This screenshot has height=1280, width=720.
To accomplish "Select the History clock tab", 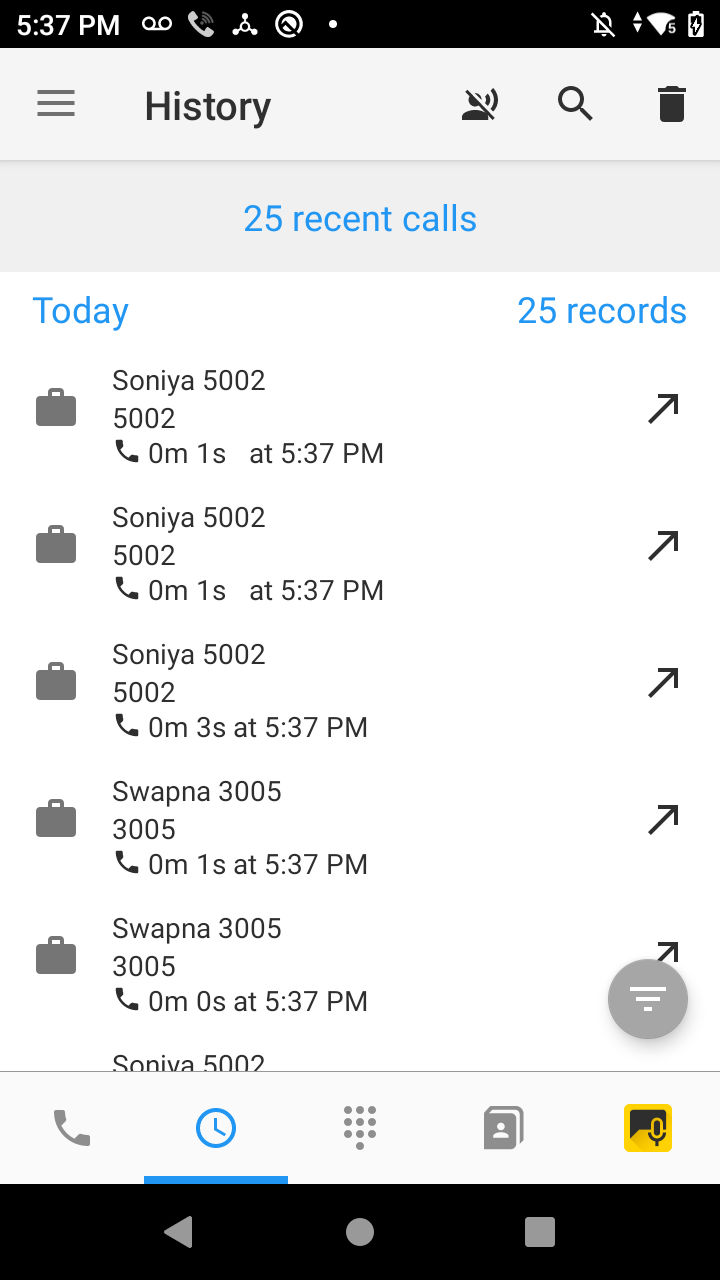I will pos(216,1128).
